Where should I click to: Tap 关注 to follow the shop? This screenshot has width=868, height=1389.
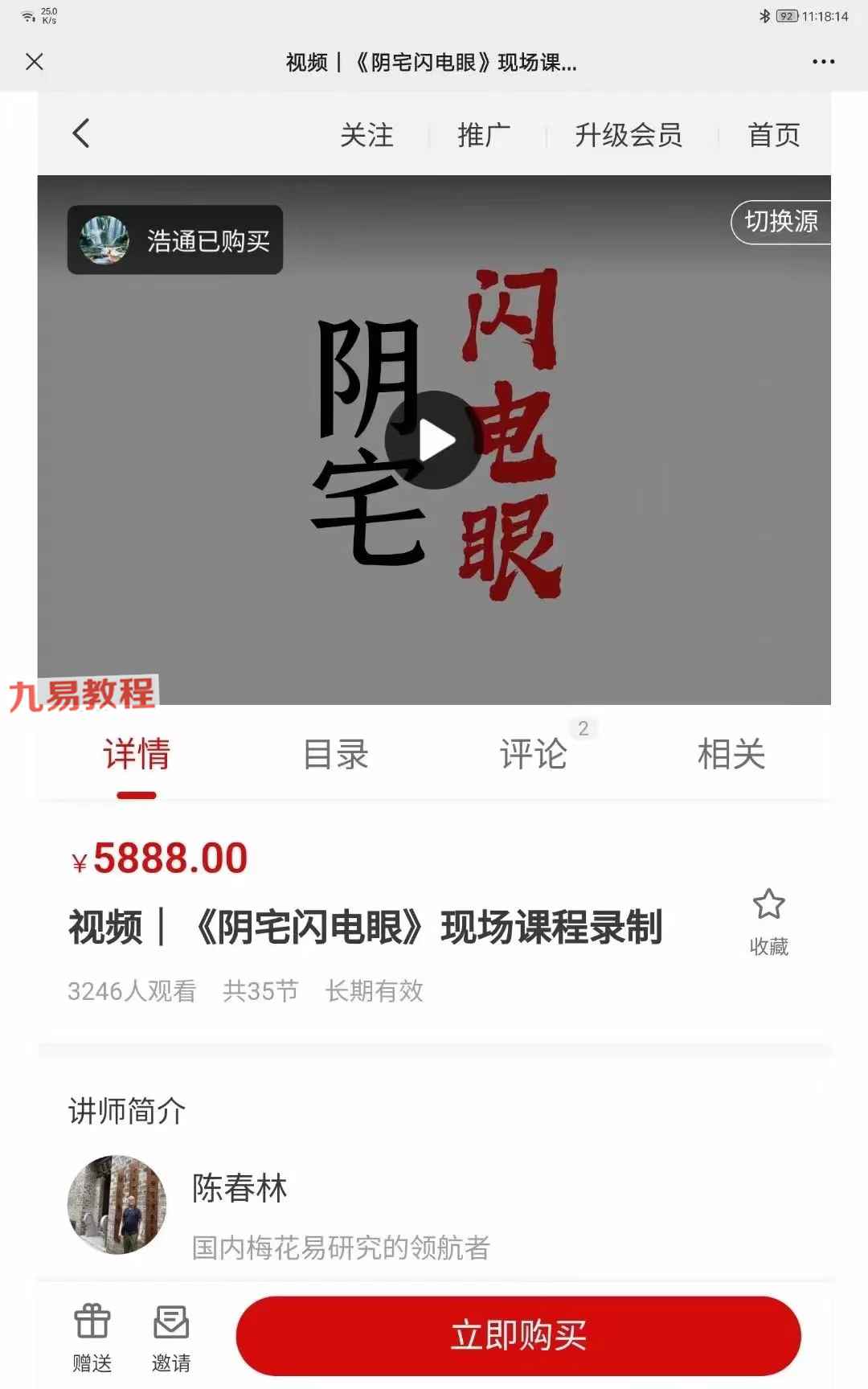[366, 135]
